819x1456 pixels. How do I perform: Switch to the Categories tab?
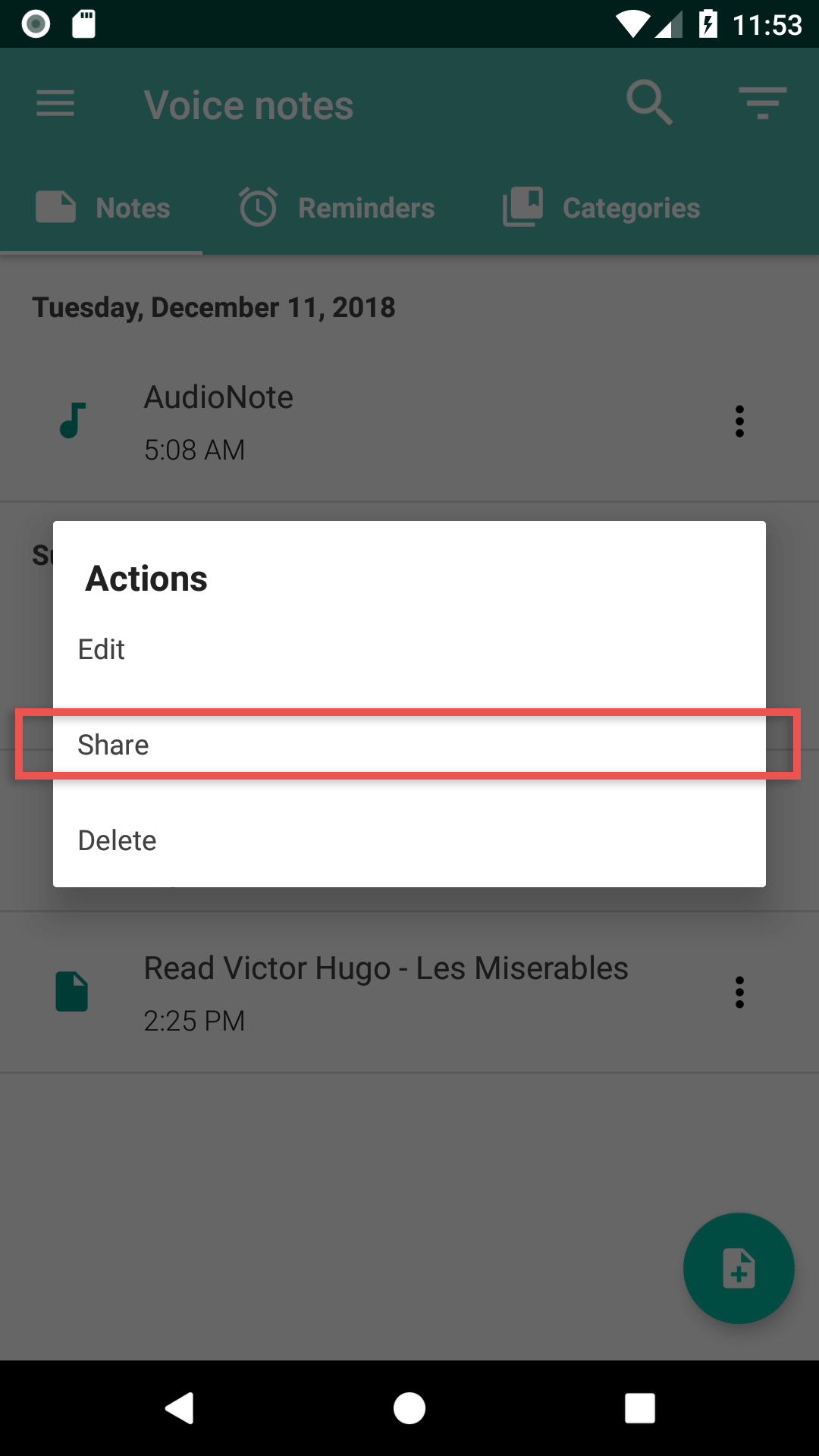[x=601, y=208]
